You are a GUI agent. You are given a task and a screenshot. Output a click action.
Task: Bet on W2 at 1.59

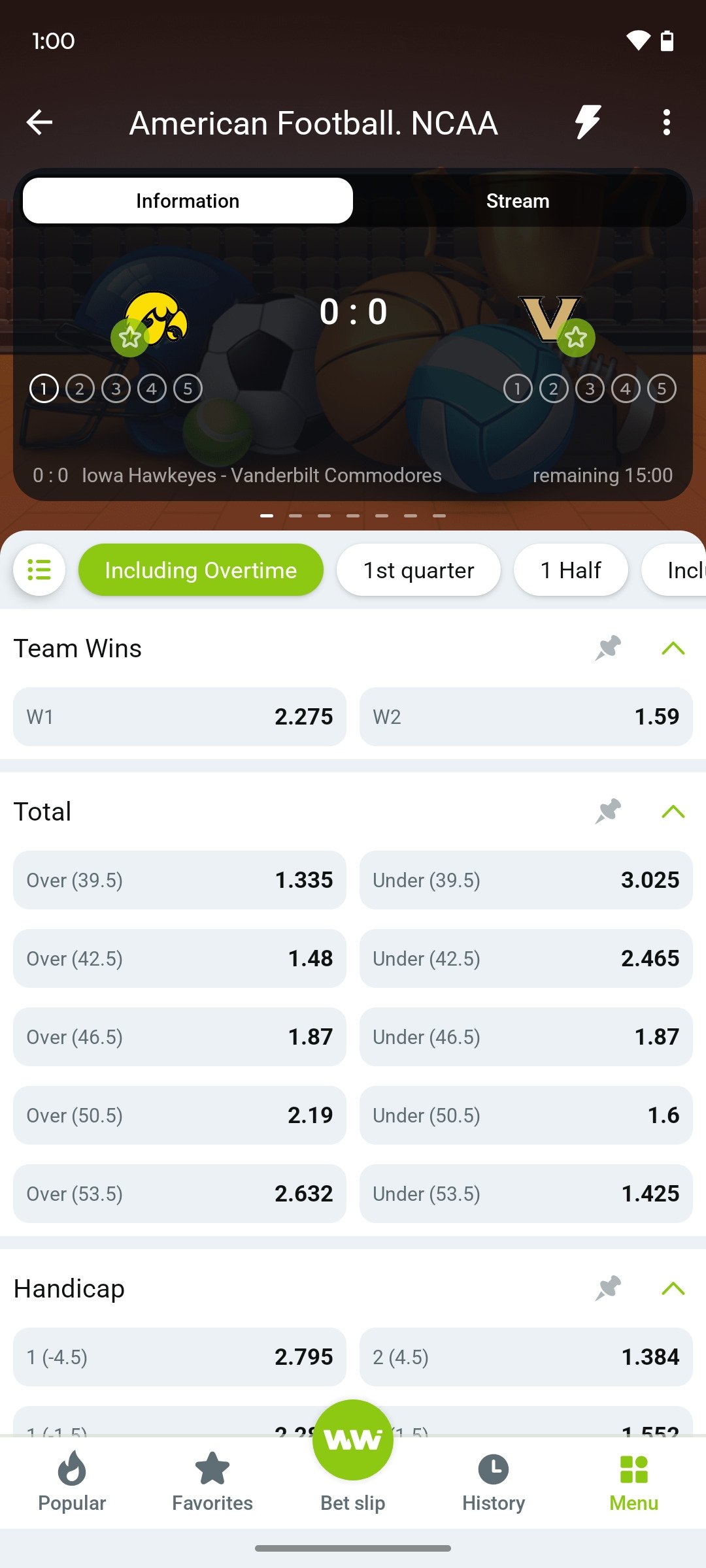point(526,717)
